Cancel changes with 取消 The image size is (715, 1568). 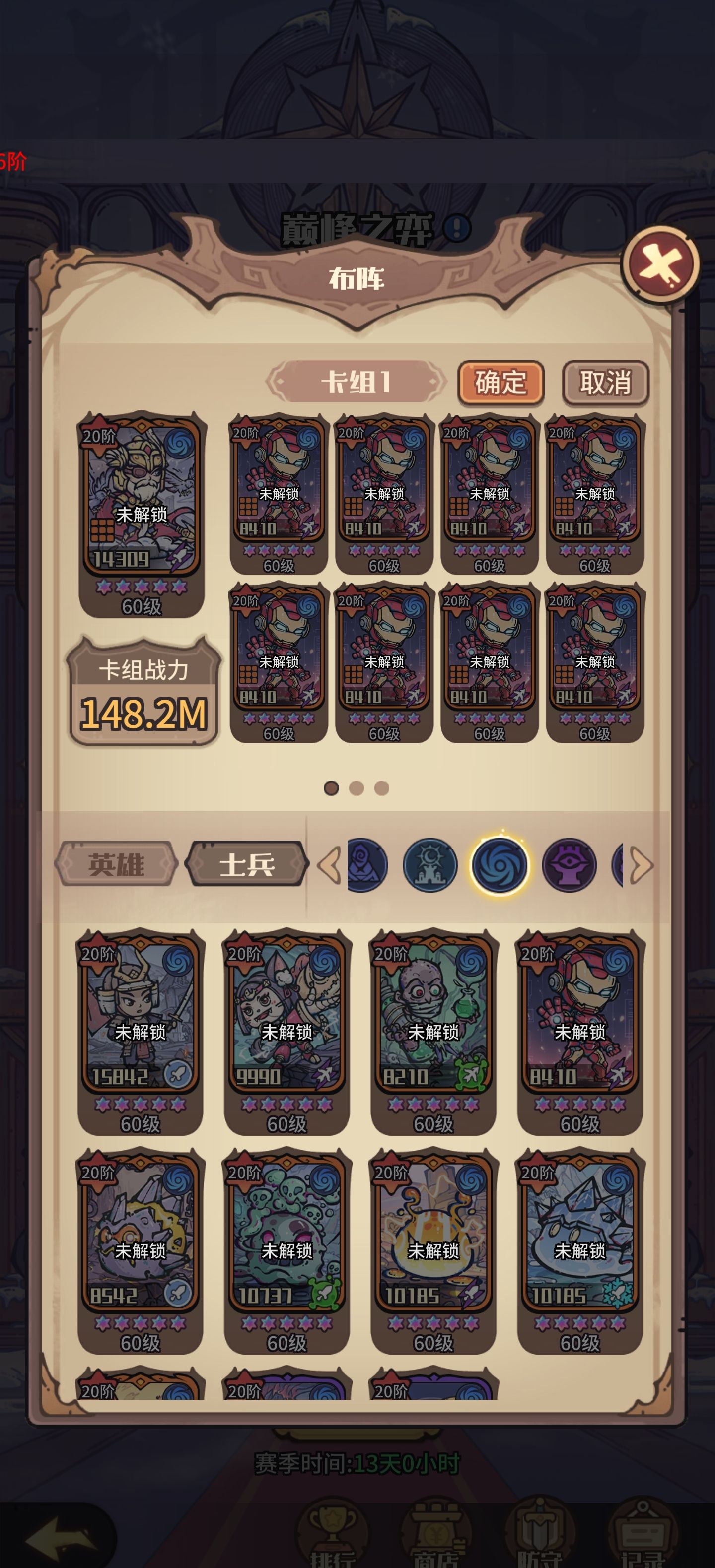605,383
